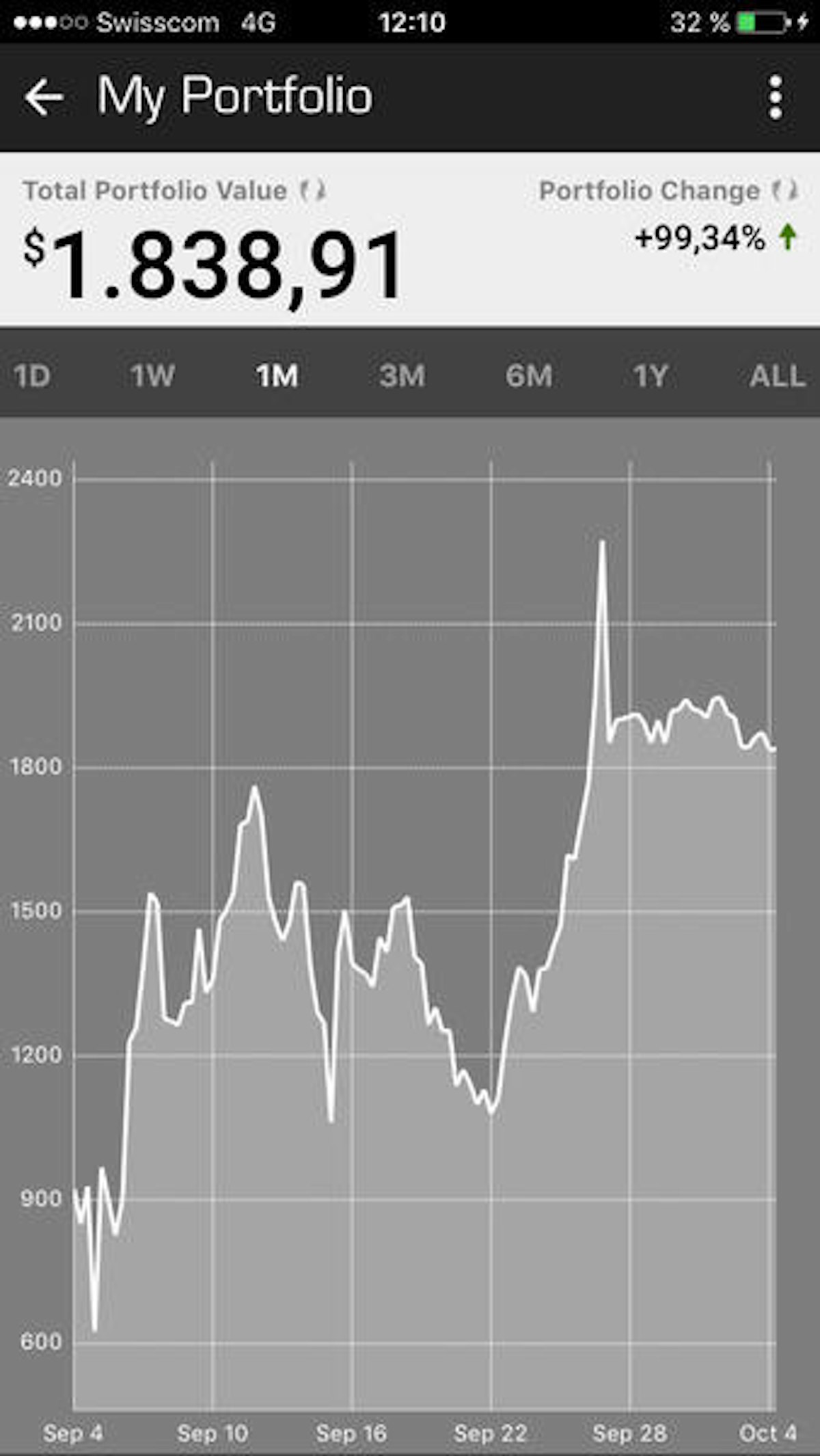Image resolution: width=820 pixels, height=1456 pixels.
Task: Tap the 1M range tab
Action: [x=277, y=376]
